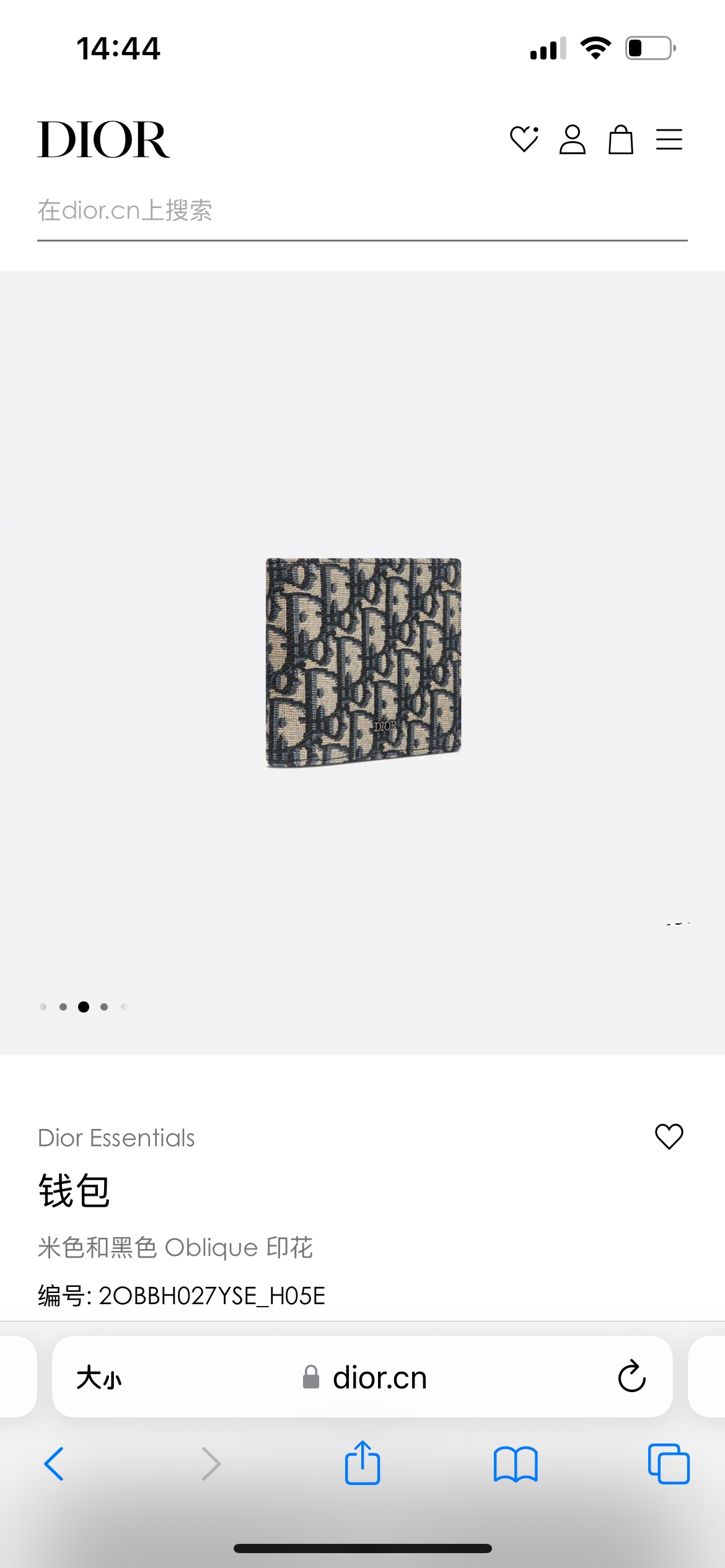Reload the dior.cn page

[631, 1377]
